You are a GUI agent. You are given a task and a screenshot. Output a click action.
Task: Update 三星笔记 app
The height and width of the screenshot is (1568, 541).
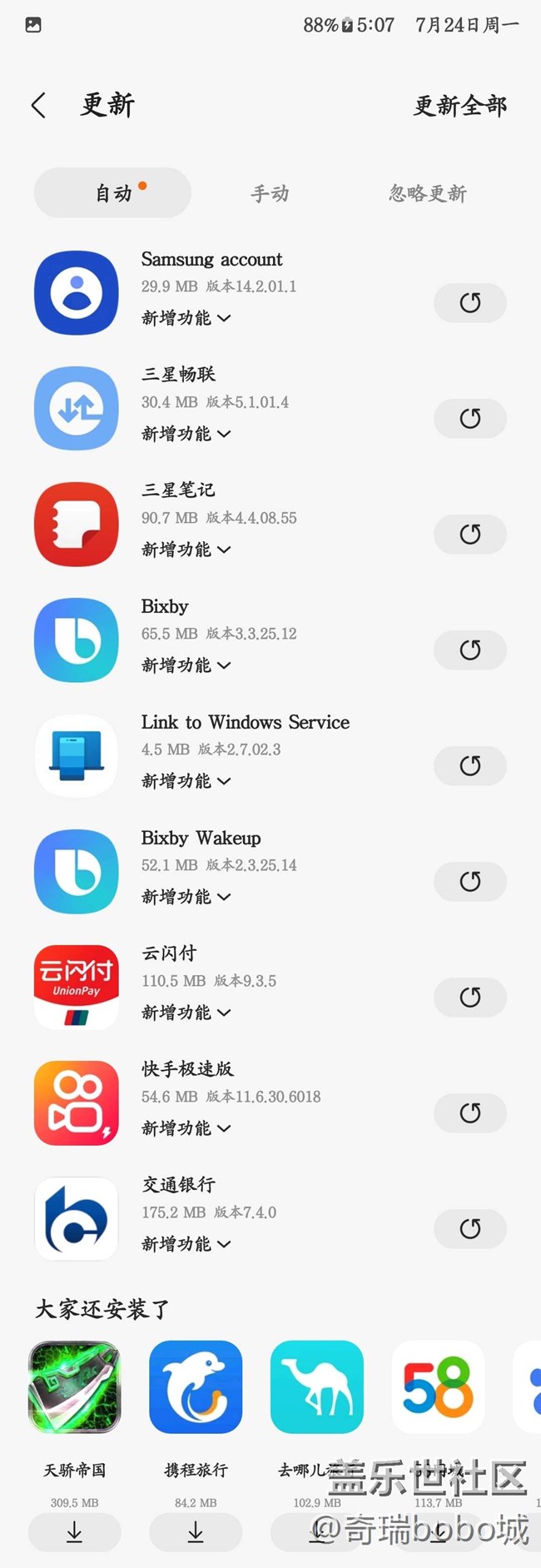click(x=470, y=535)
